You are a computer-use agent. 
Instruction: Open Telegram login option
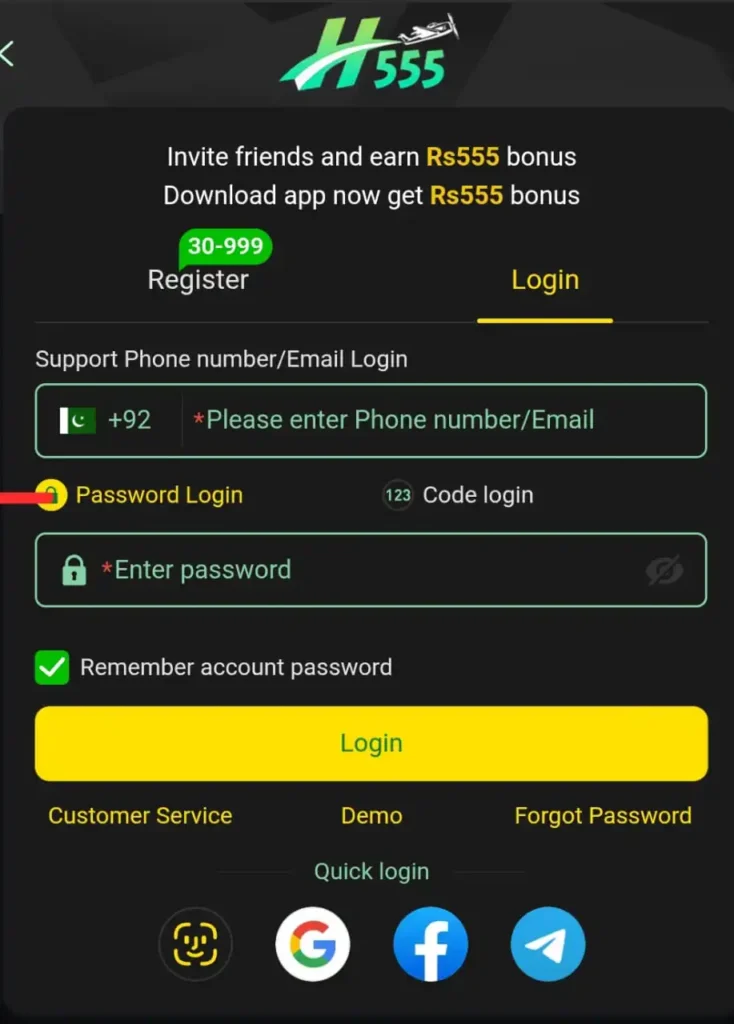click(547, 944)
